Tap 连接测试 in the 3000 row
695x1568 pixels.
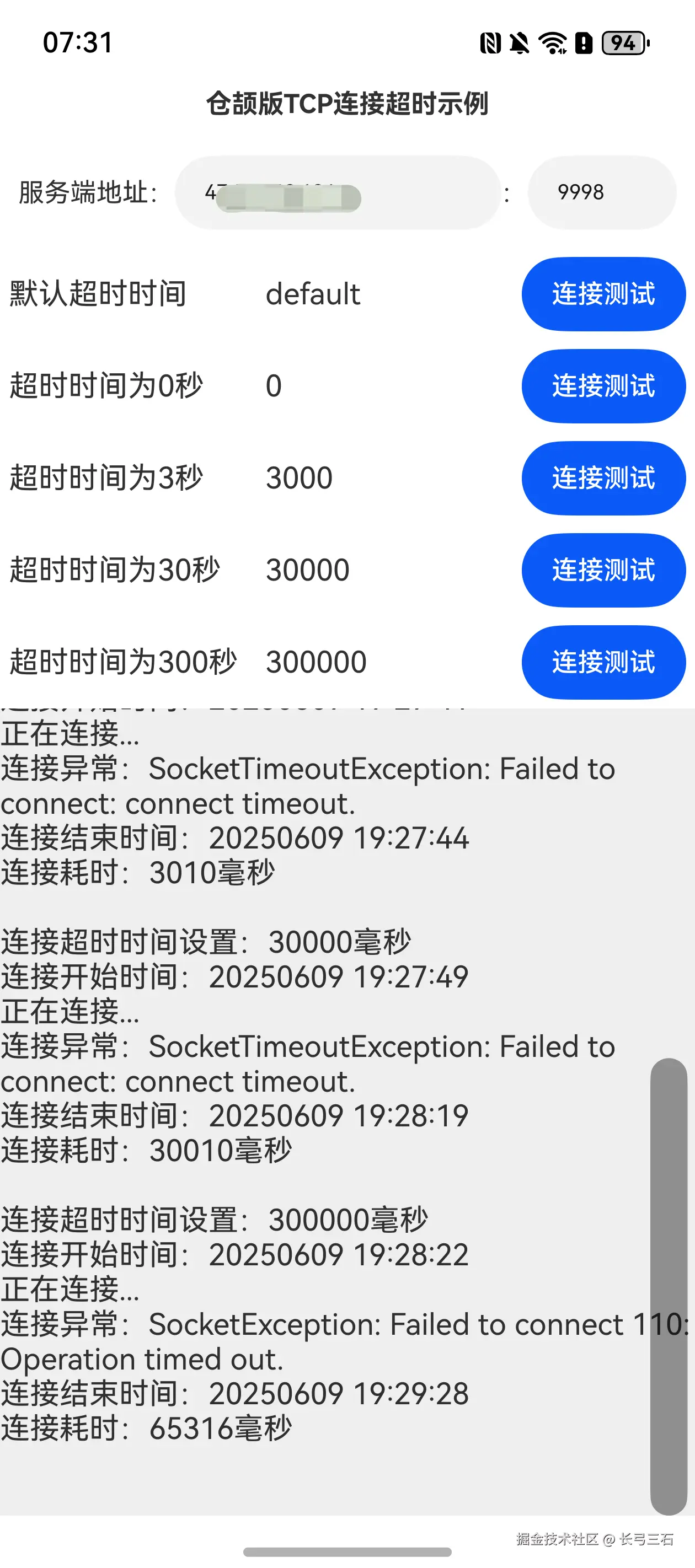coord(603,478)
